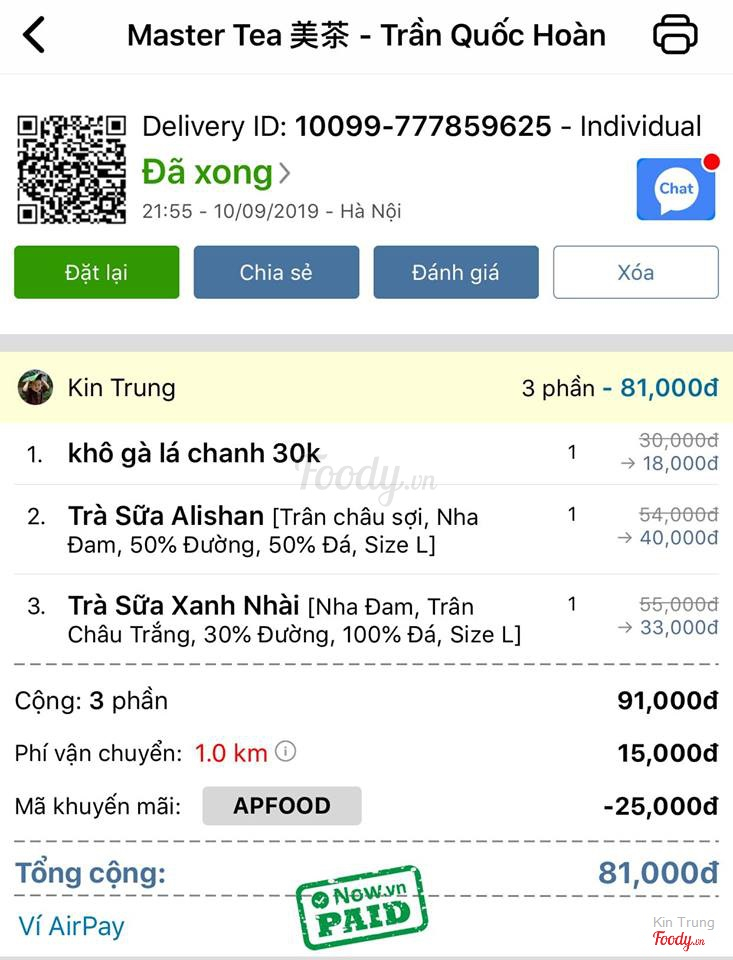Delete this order with Xóa
Viewport: 733px width, 960px height.
(636, 272)
